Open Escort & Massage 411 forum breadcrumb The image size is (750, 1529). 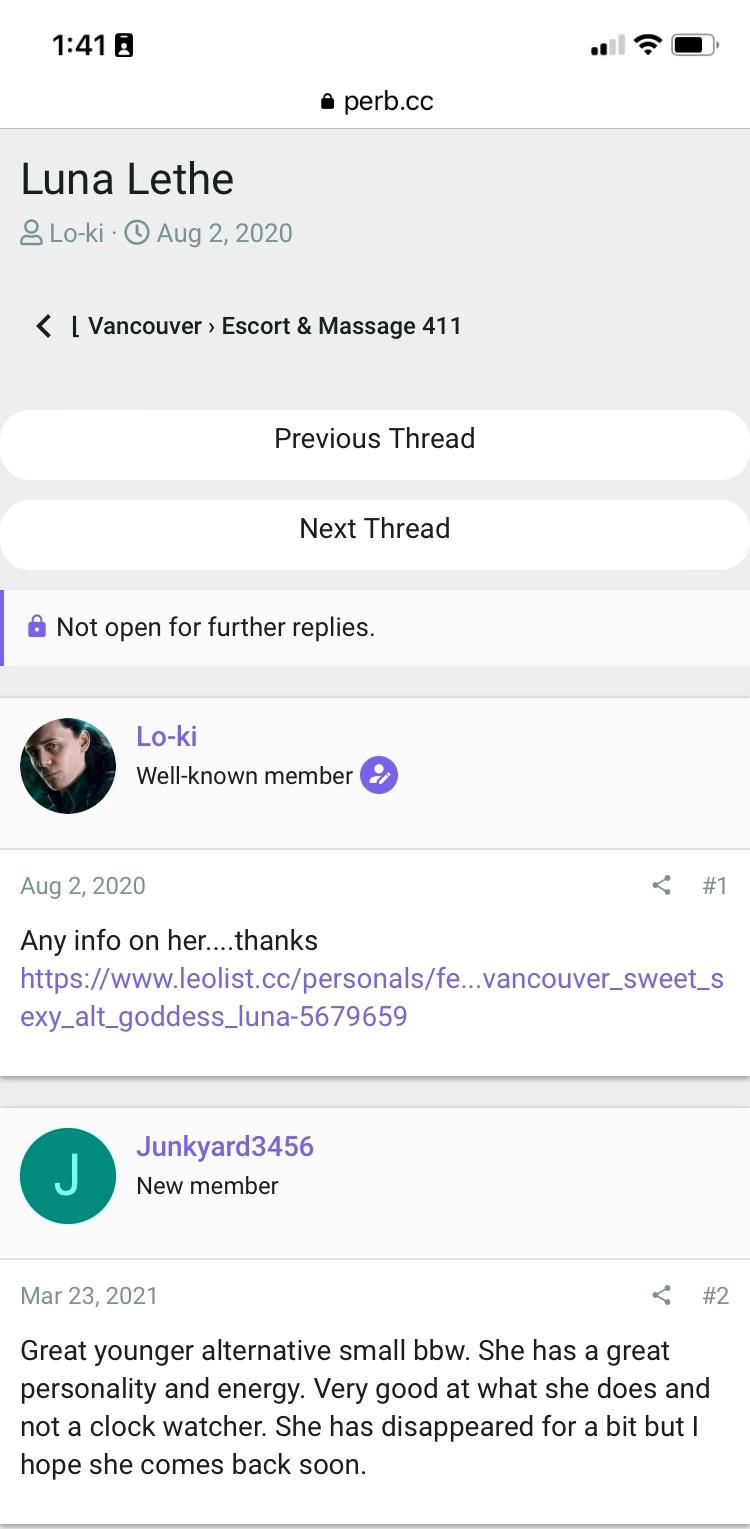[x=341, y=326]
